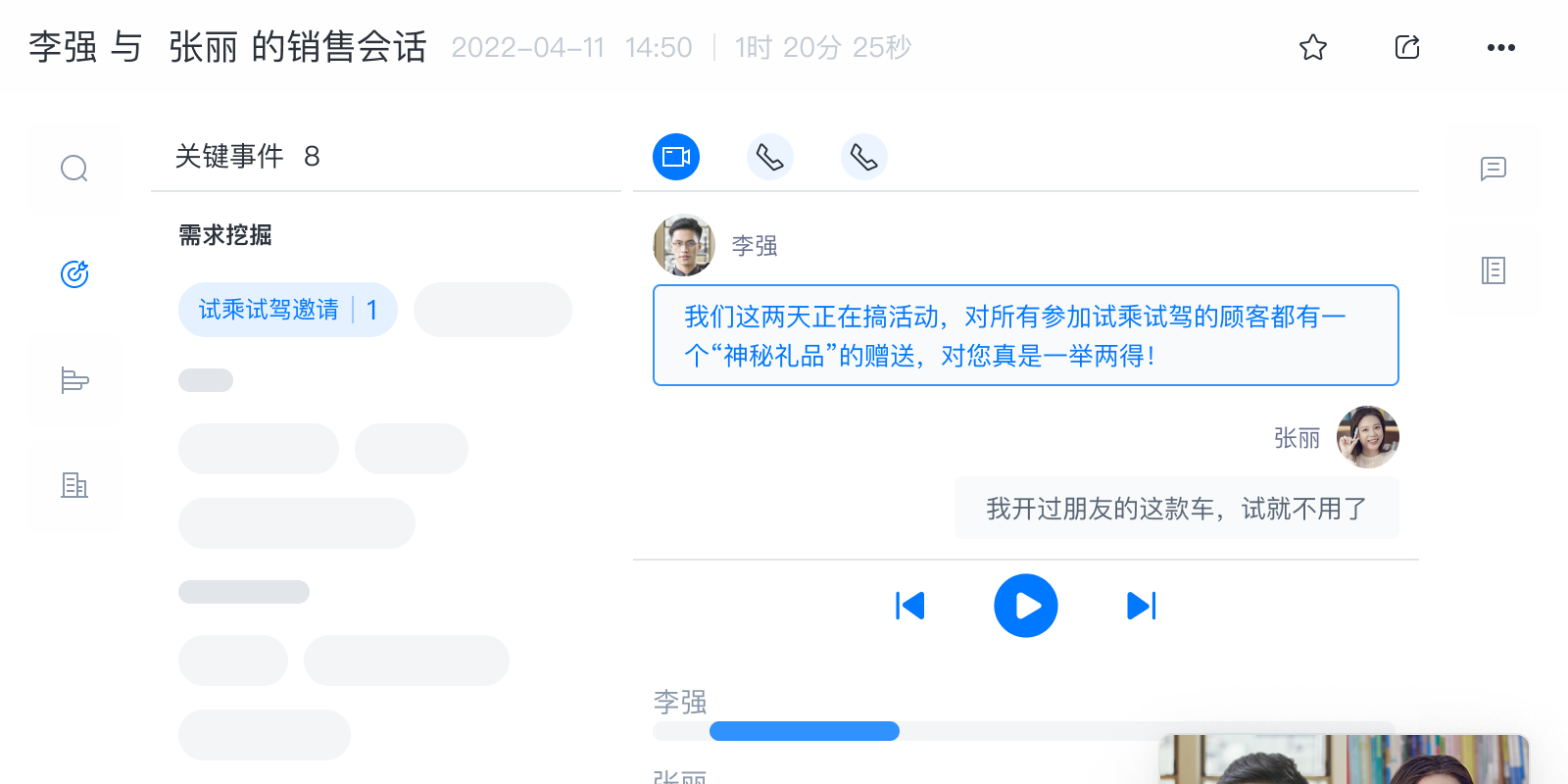
Task: Share this sales conversation
Action: click(1406, 47)
